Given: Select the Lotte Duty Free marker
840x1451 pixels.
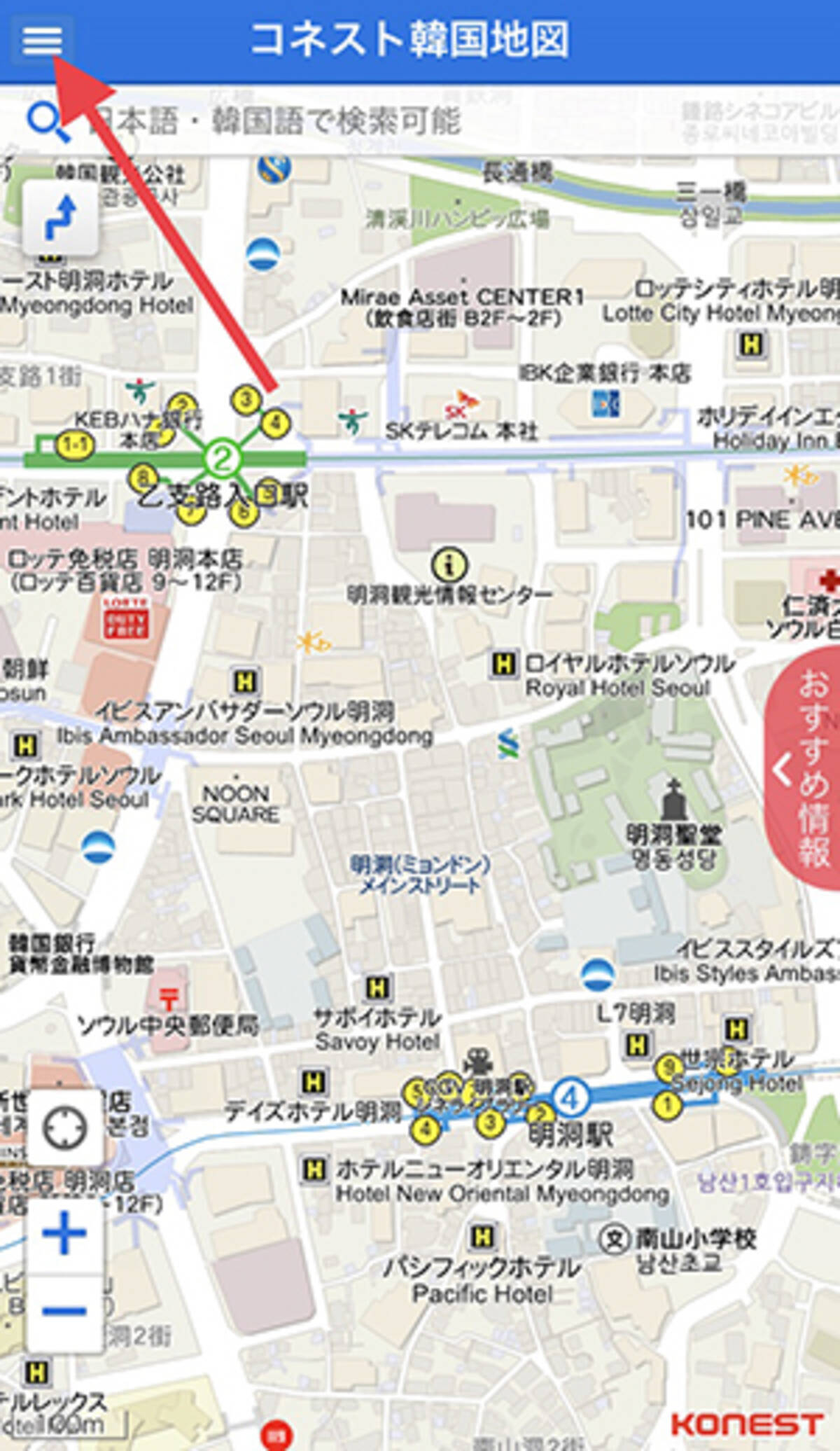Looking at the screenshot, I should coord(126,618).
